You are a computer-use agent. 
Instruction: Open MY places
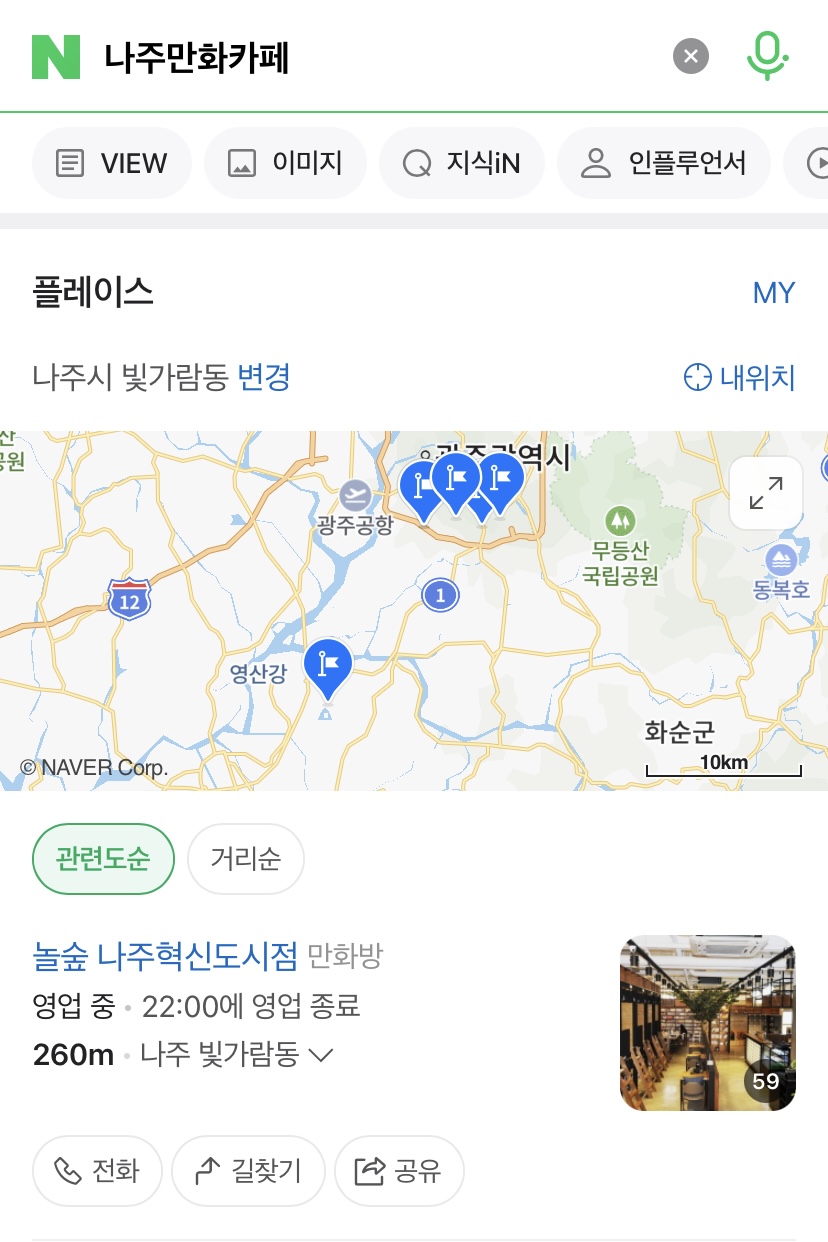(x=773, y=293)
